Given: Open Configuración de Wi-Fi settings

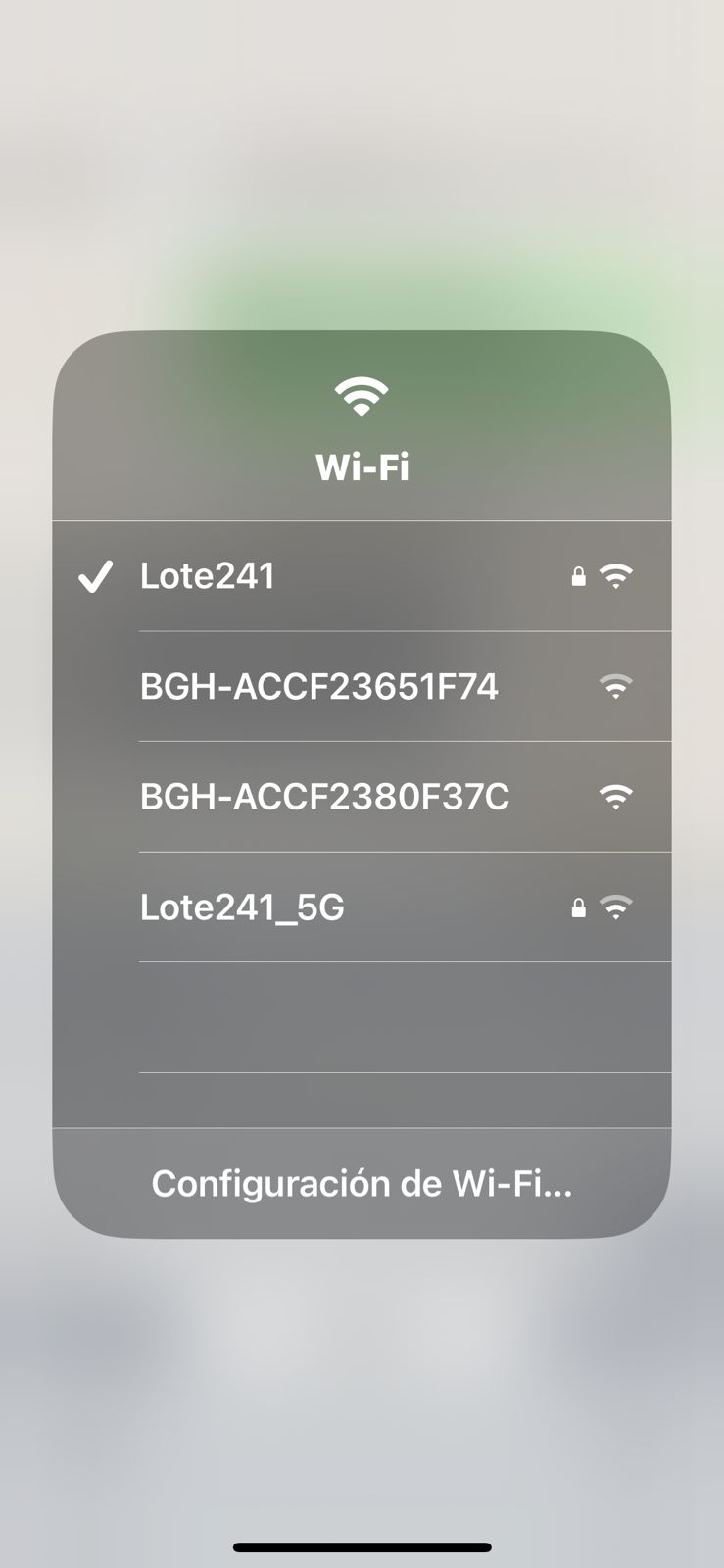Looking at the screenshot, I should pos(362,1184).
